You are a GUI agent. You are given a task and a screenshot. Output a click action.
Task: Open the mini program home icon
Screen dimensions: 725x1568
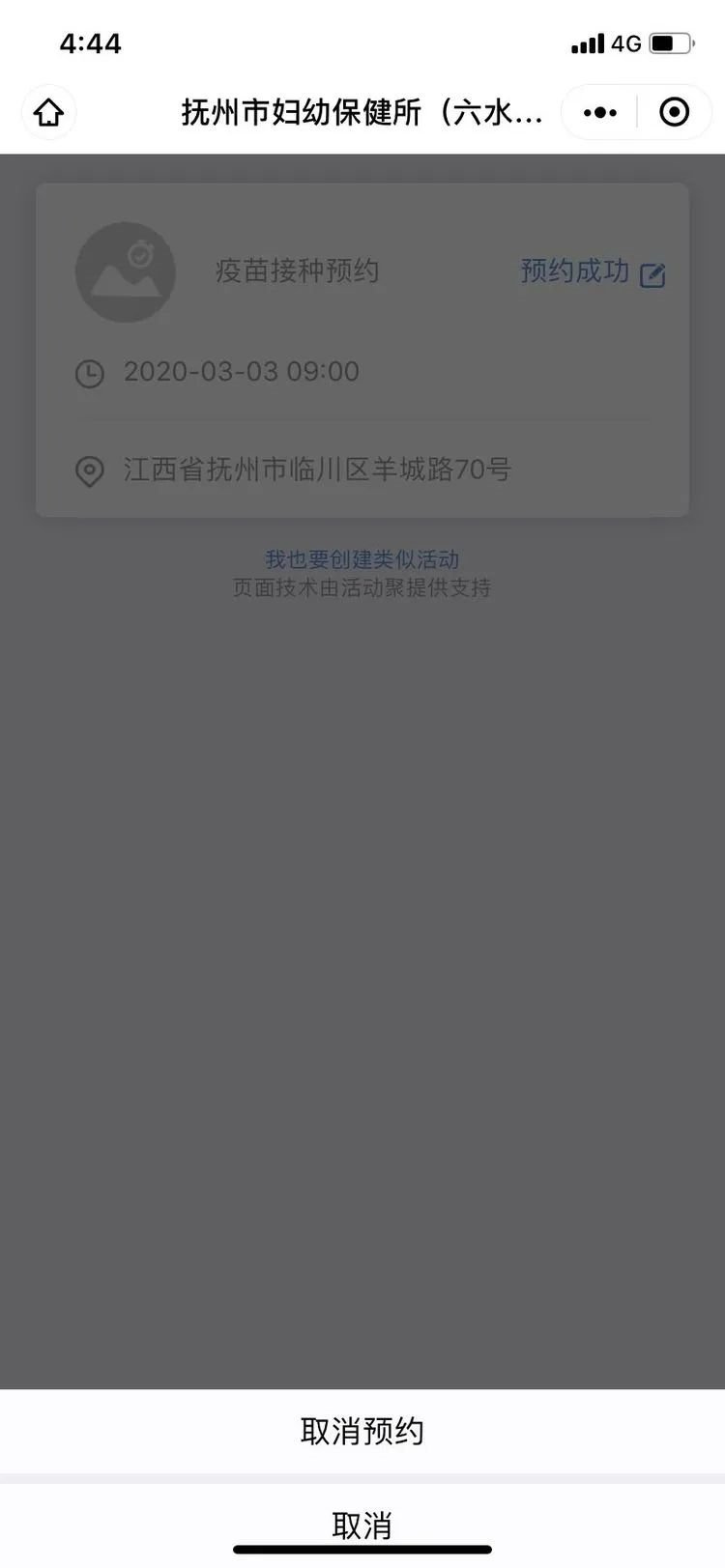point(49,113)
